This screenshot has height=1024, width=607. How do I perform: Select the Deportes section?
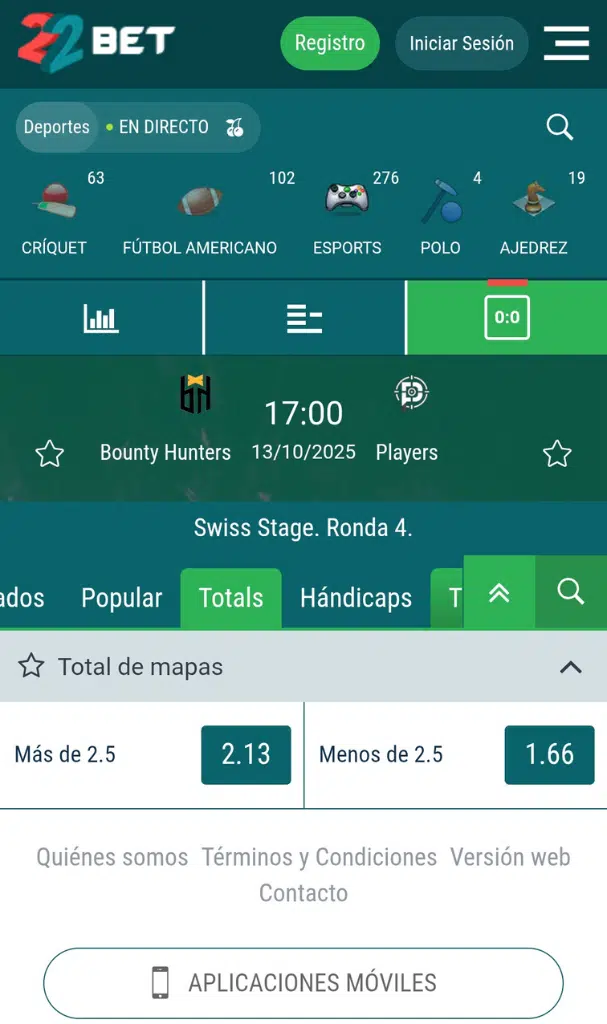(57, 127)
